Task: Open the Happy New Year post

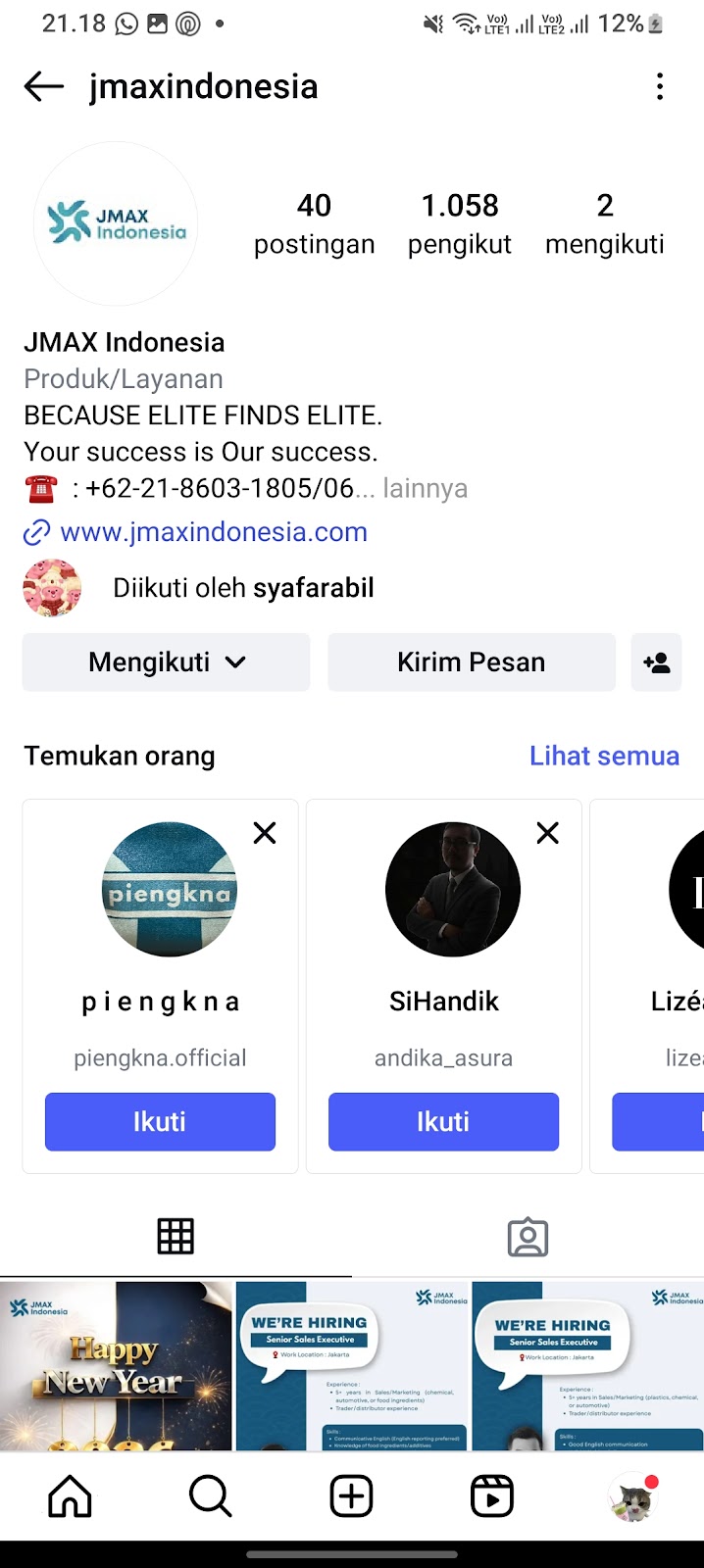Action: (x=116, y=1365)
